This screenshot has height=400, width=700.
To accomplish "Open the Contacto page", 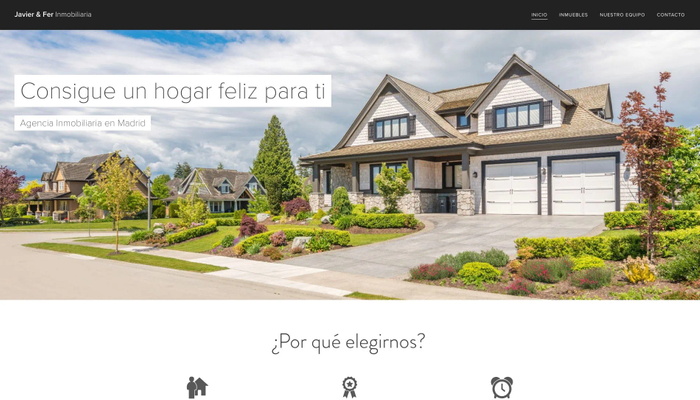I will (670, 15).
